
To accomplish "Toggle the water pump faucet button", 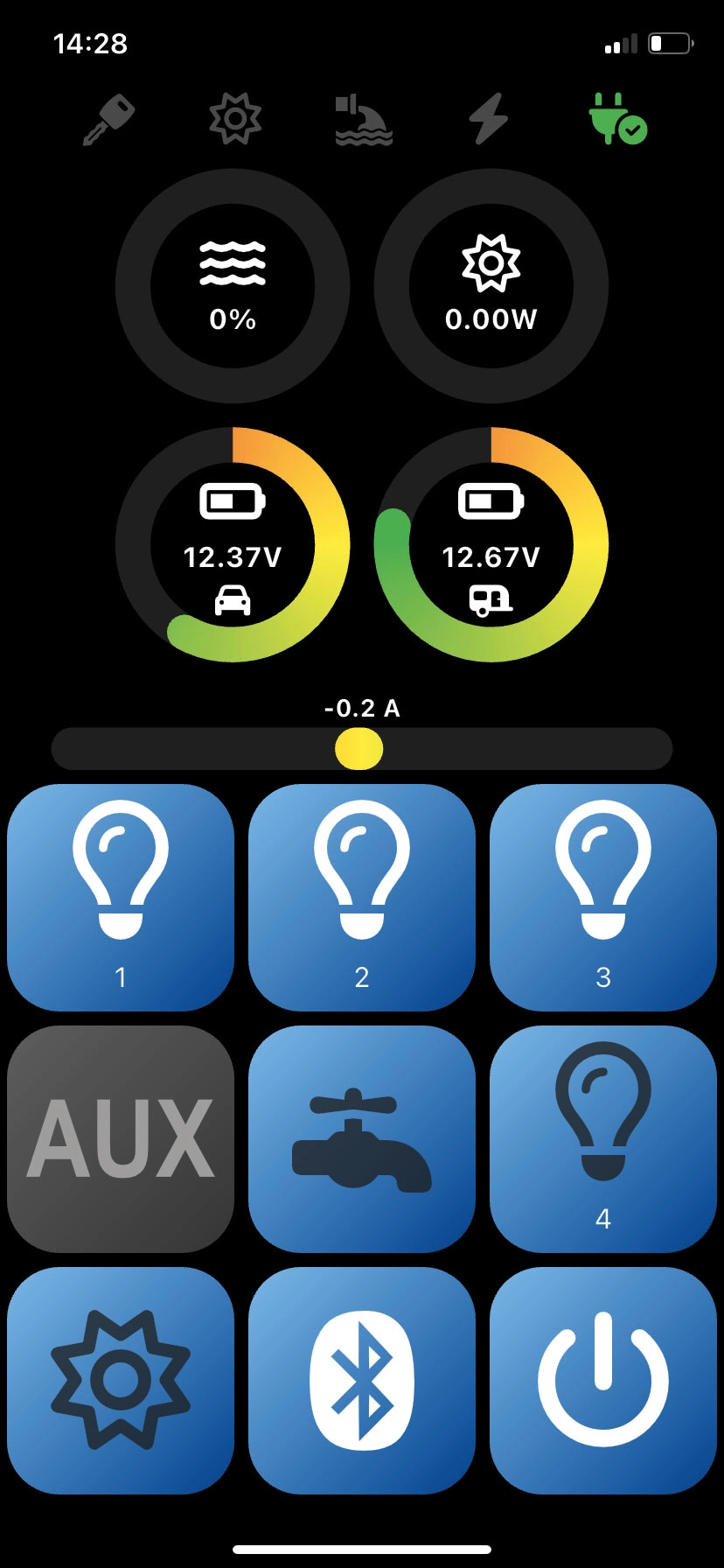I will pyautogui.click(x=362, y=1139).
